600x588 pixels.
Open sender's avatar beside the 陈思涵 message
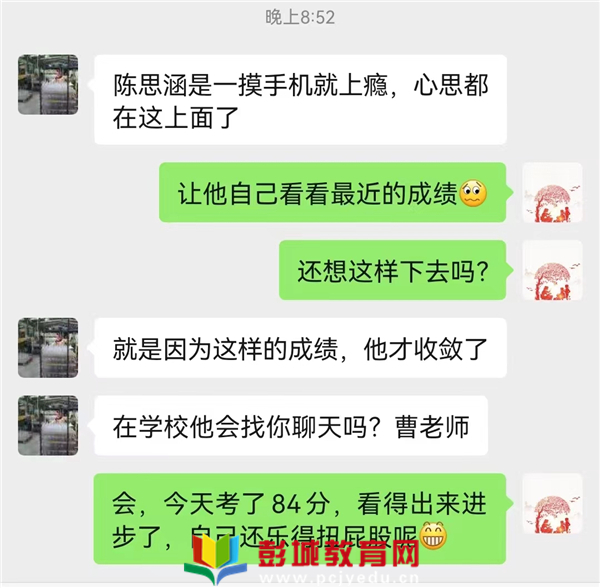click(x=47, y=85)
